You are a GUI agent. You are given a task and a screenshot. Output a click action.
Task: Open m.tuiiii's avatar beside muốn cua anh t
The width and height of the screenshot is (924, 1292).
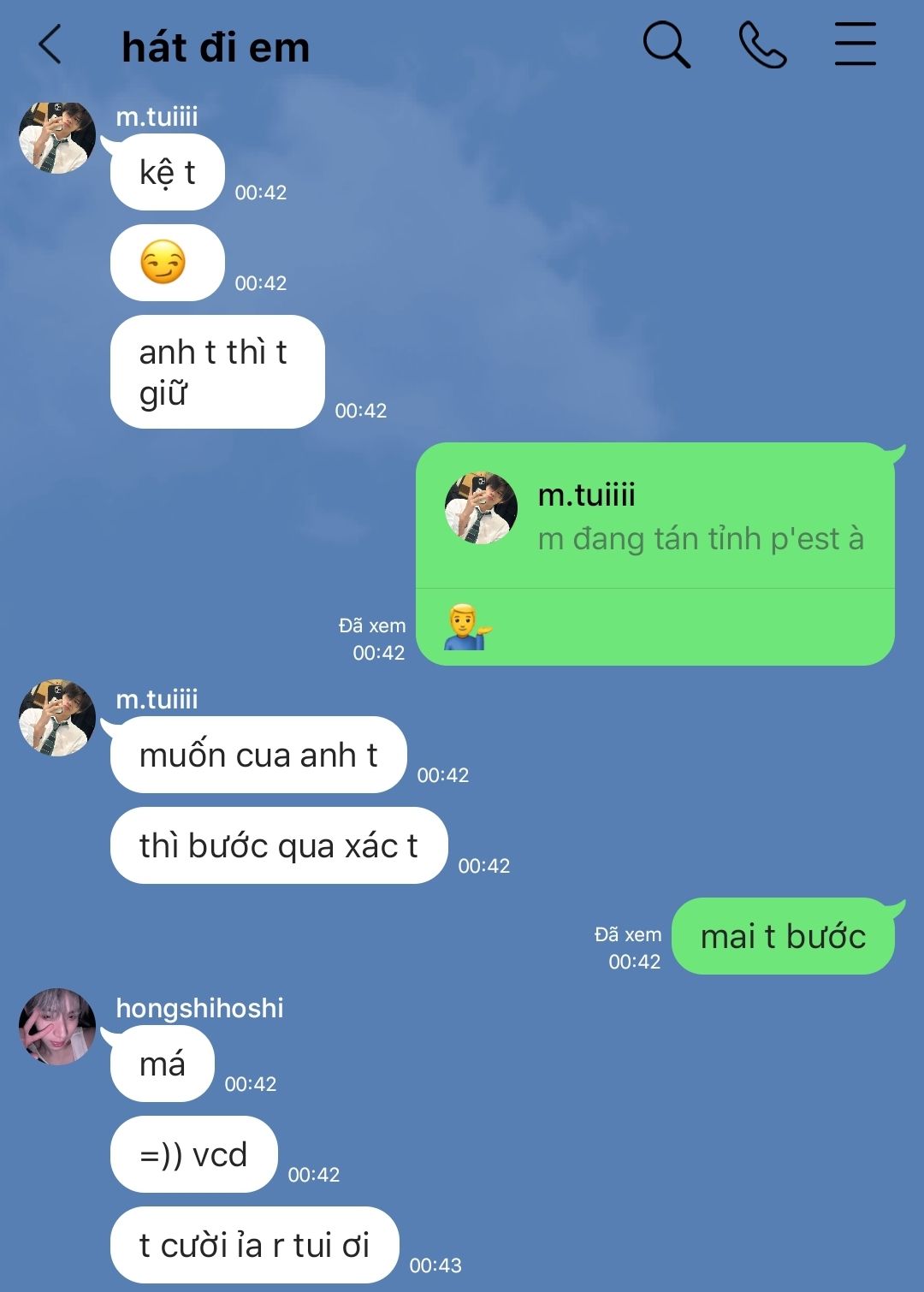57,718
